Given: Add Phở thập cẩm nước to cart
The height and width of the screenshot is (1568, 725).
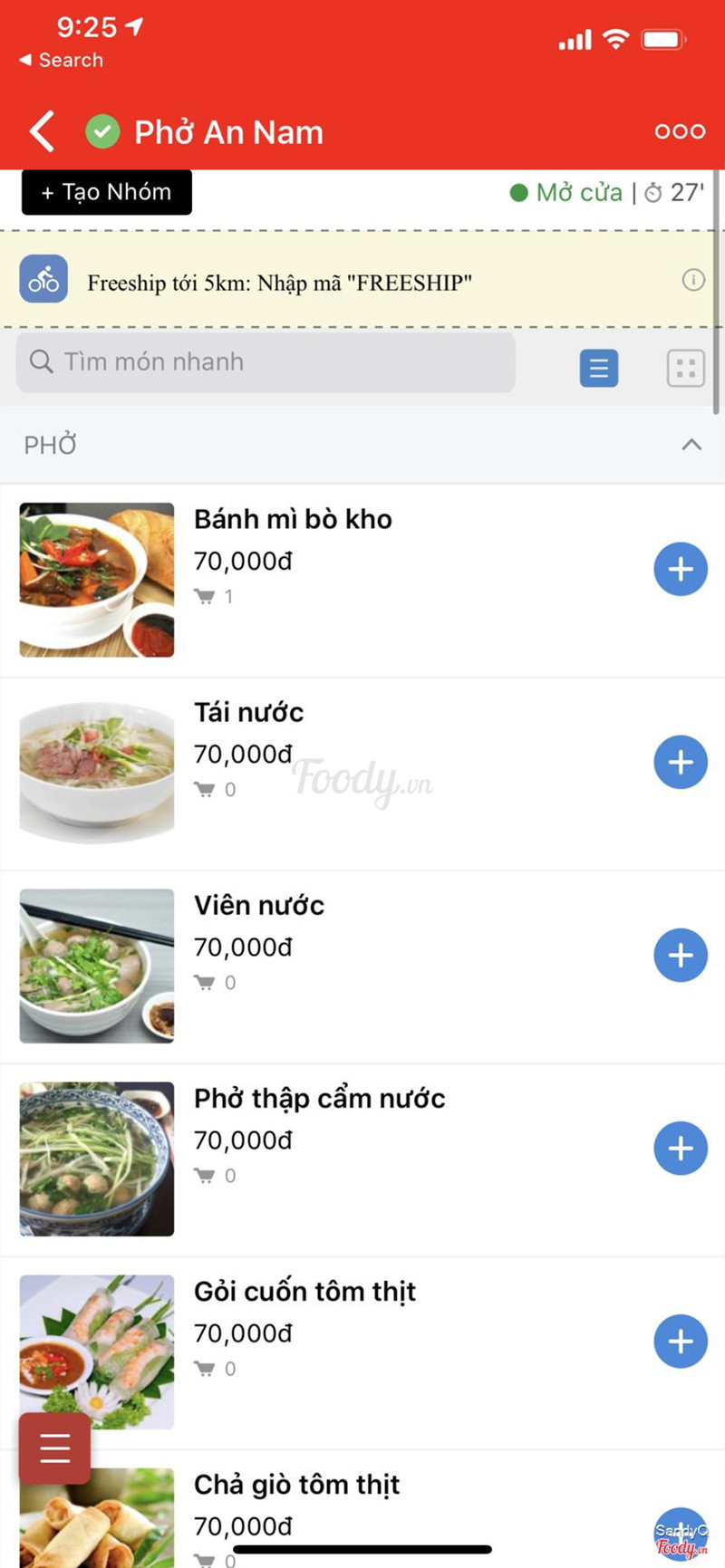Looking at the screenshot, I should click(x=680, y=1148).
